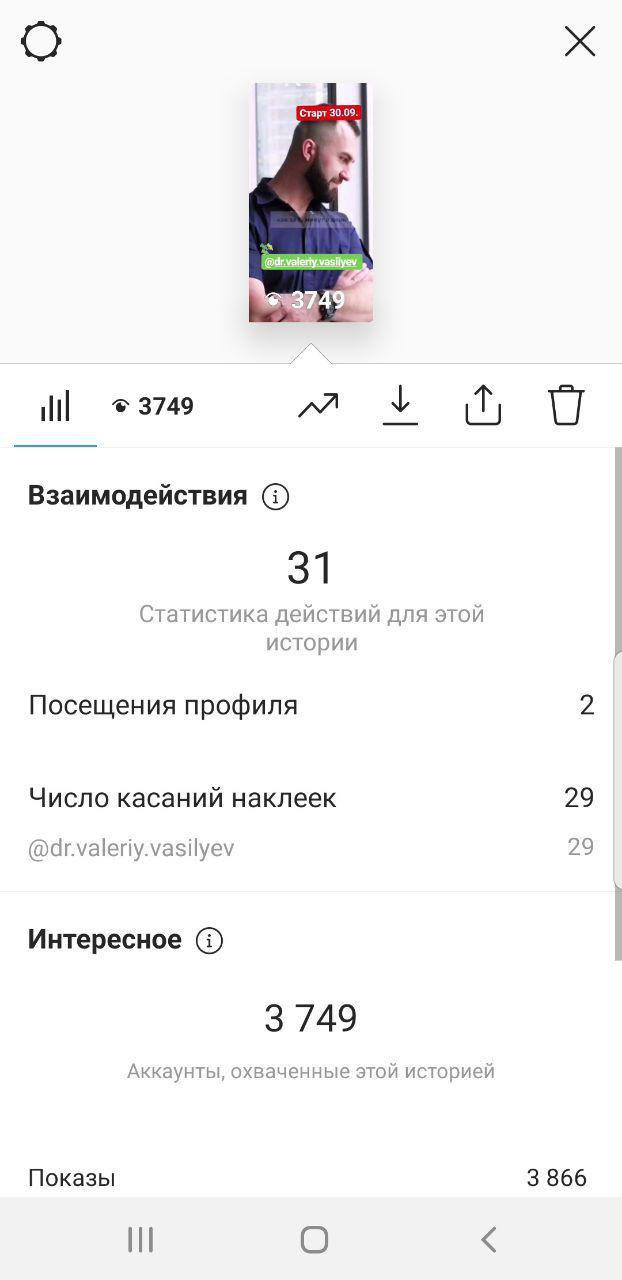622x1280 pixels.
Task: Switch to the viewers tab with 3749
Action: click(x=152, y=406)
